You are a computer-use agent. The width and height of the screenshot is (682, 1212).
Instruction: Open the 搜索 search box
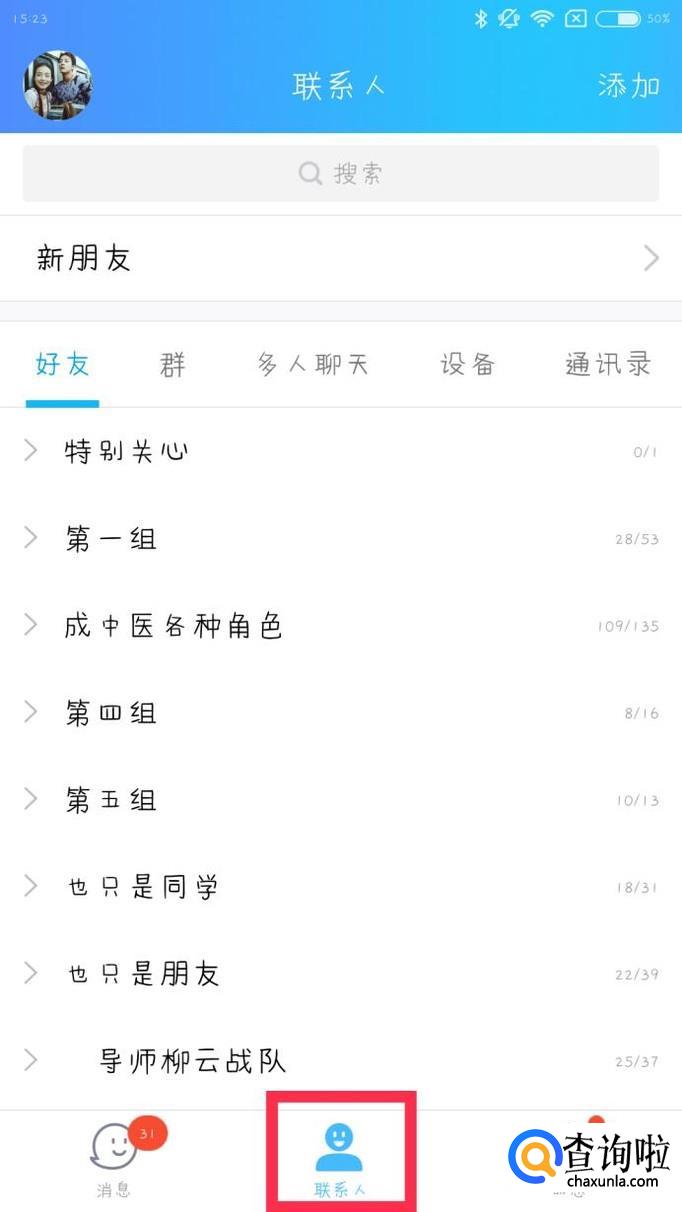pyautogui.click(x=341, y=174)
